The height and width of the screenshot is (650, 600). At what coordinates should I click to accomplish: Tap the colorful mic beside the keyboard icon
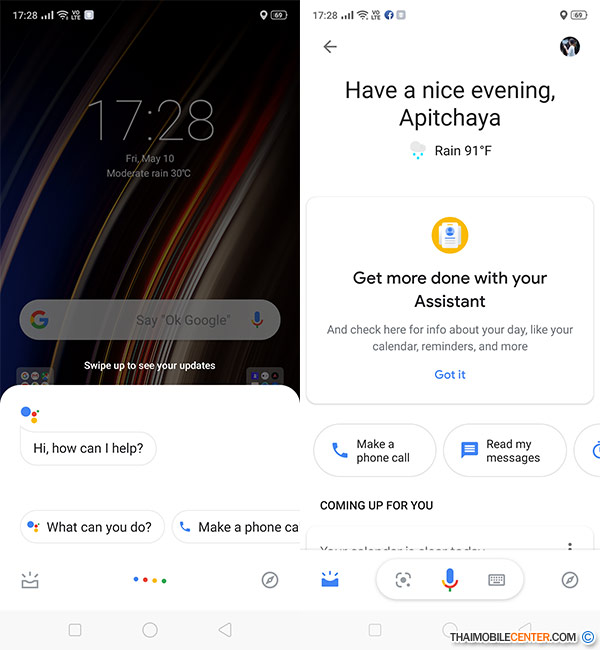point(450,580)
